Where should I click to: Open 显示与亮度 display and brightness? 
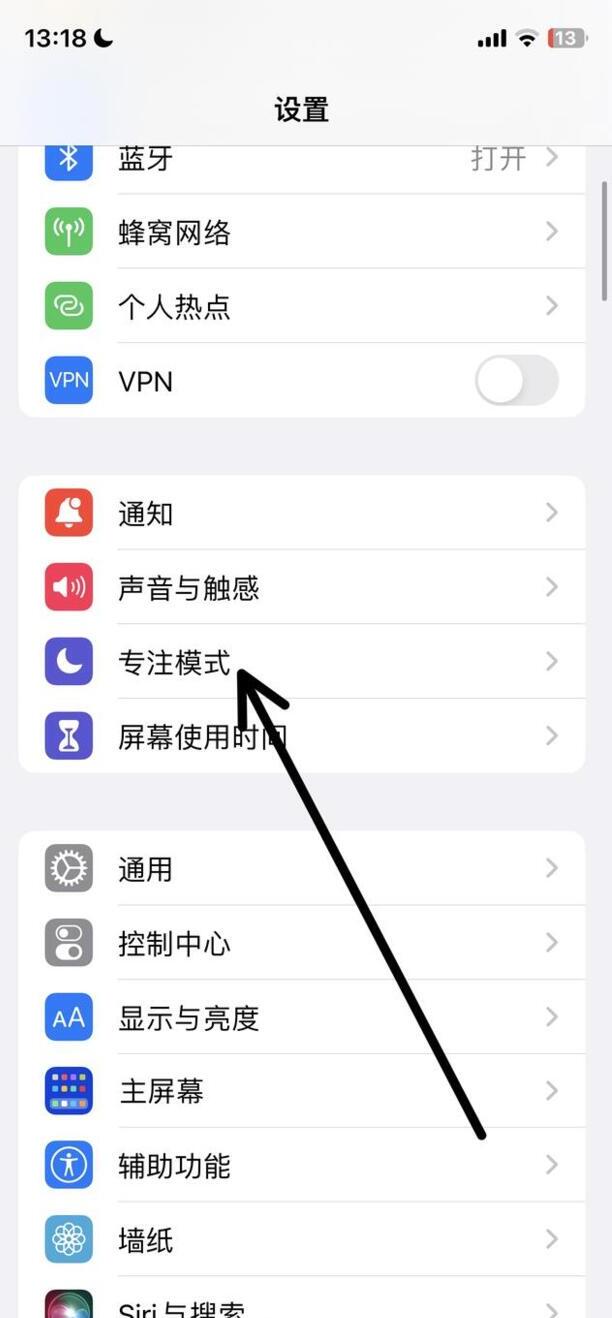(x=302, y=1017)
